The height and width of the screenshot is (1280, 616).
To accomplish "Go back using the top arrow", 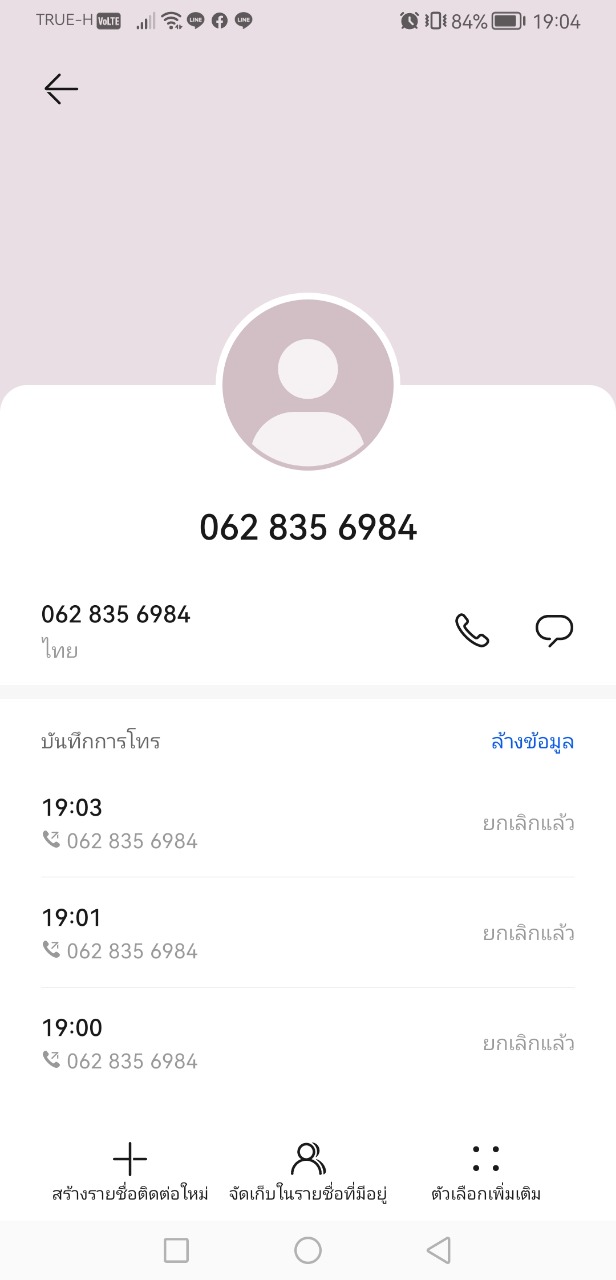I will tap(61, 89).
